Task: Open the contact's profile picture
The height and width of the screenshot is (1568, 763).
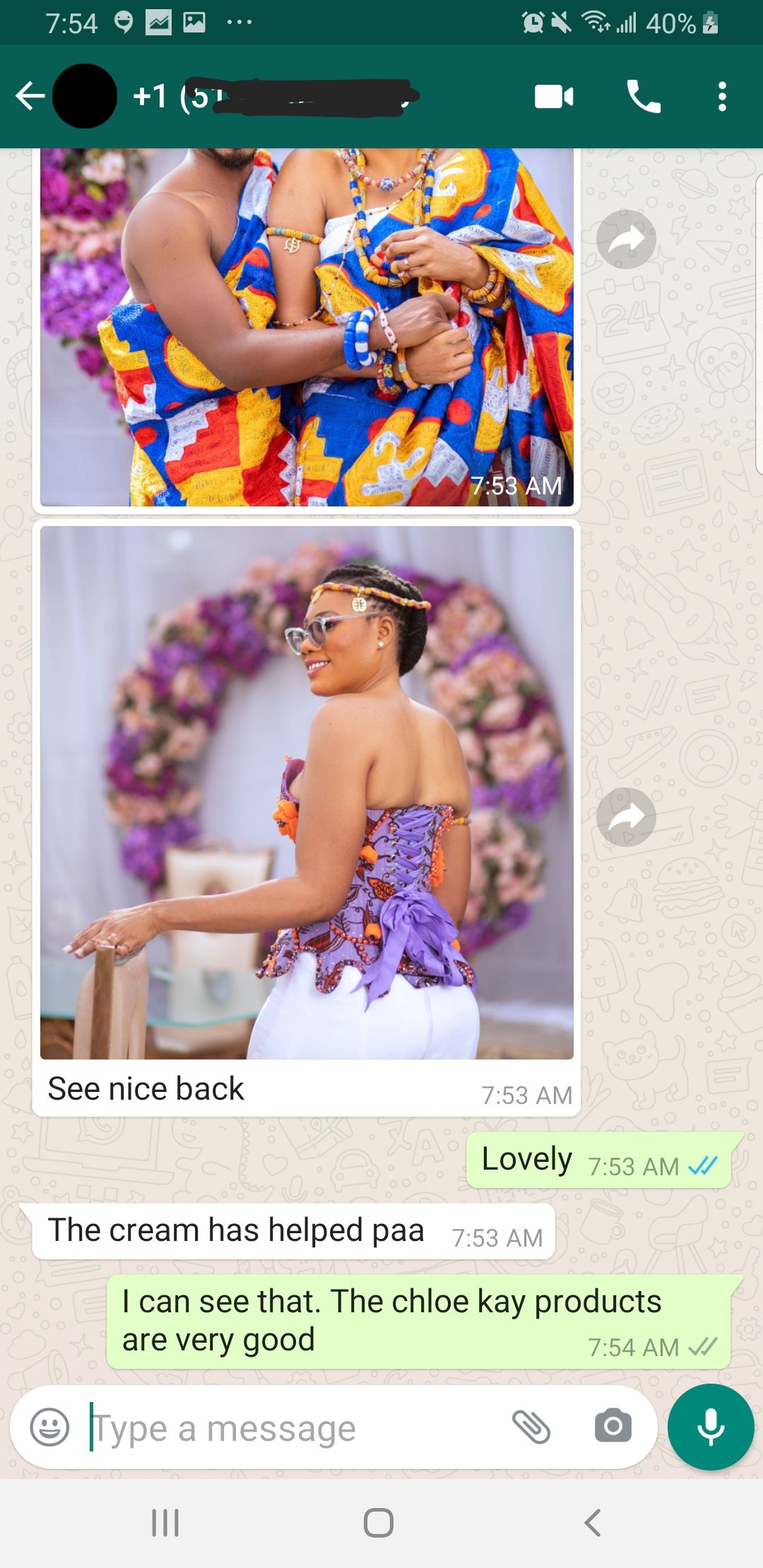Action: click(85, 96)
